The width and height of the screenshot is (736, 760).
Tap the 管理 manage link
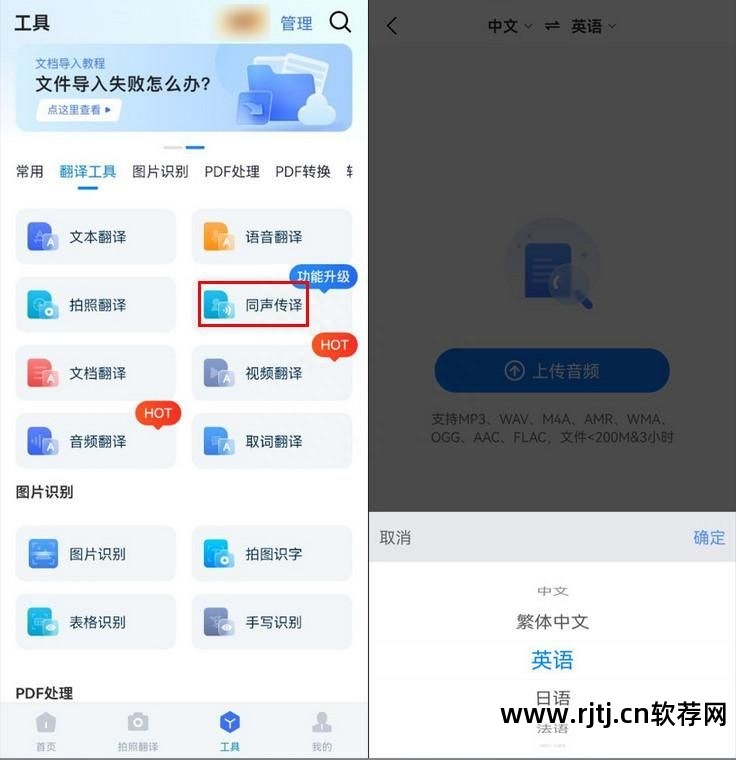tap(296, 23)
